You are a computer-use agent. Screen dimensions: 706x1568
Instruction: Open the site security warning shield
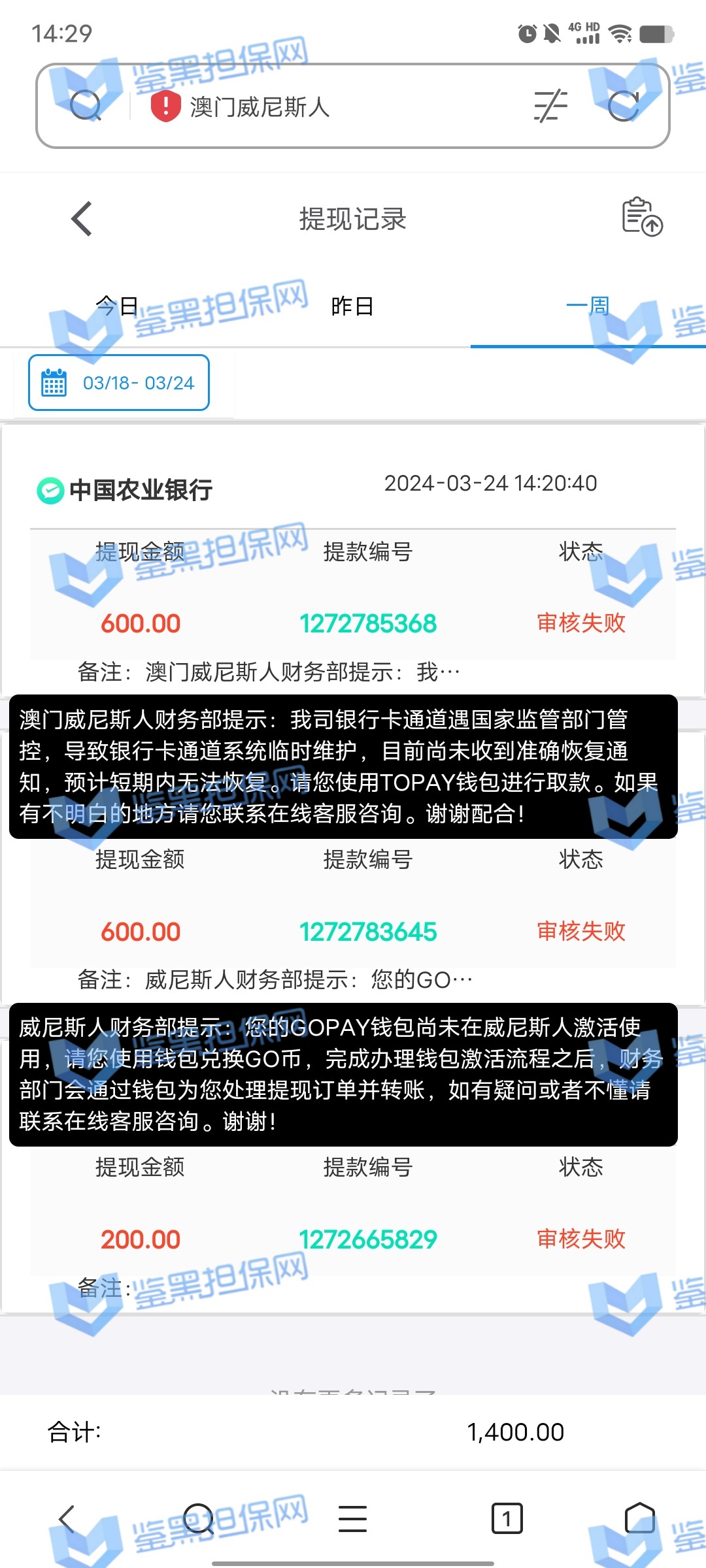tap(165, 106)
